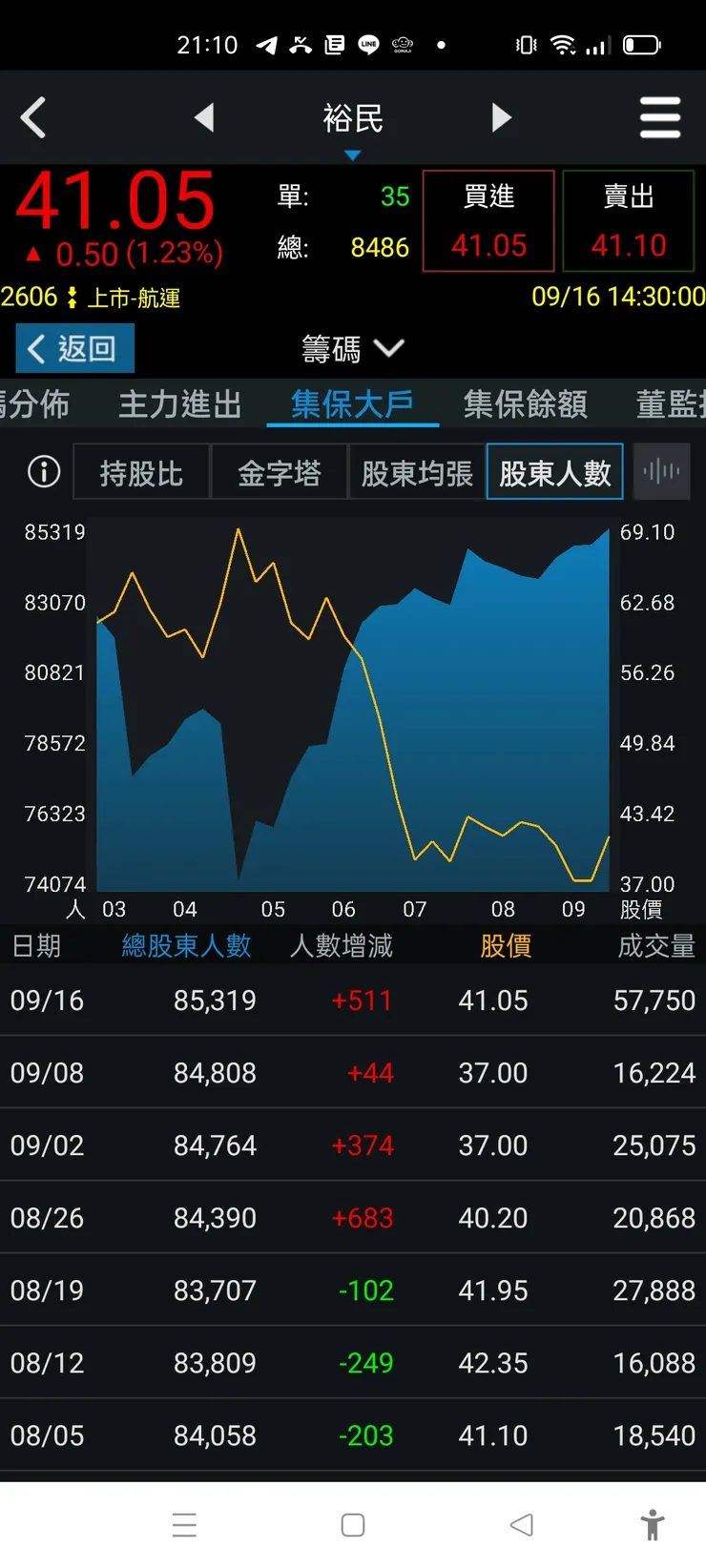Open the 籌碼 dropdown
The height and width of the screenshot is (1568, 706).
tap(352, 349)
